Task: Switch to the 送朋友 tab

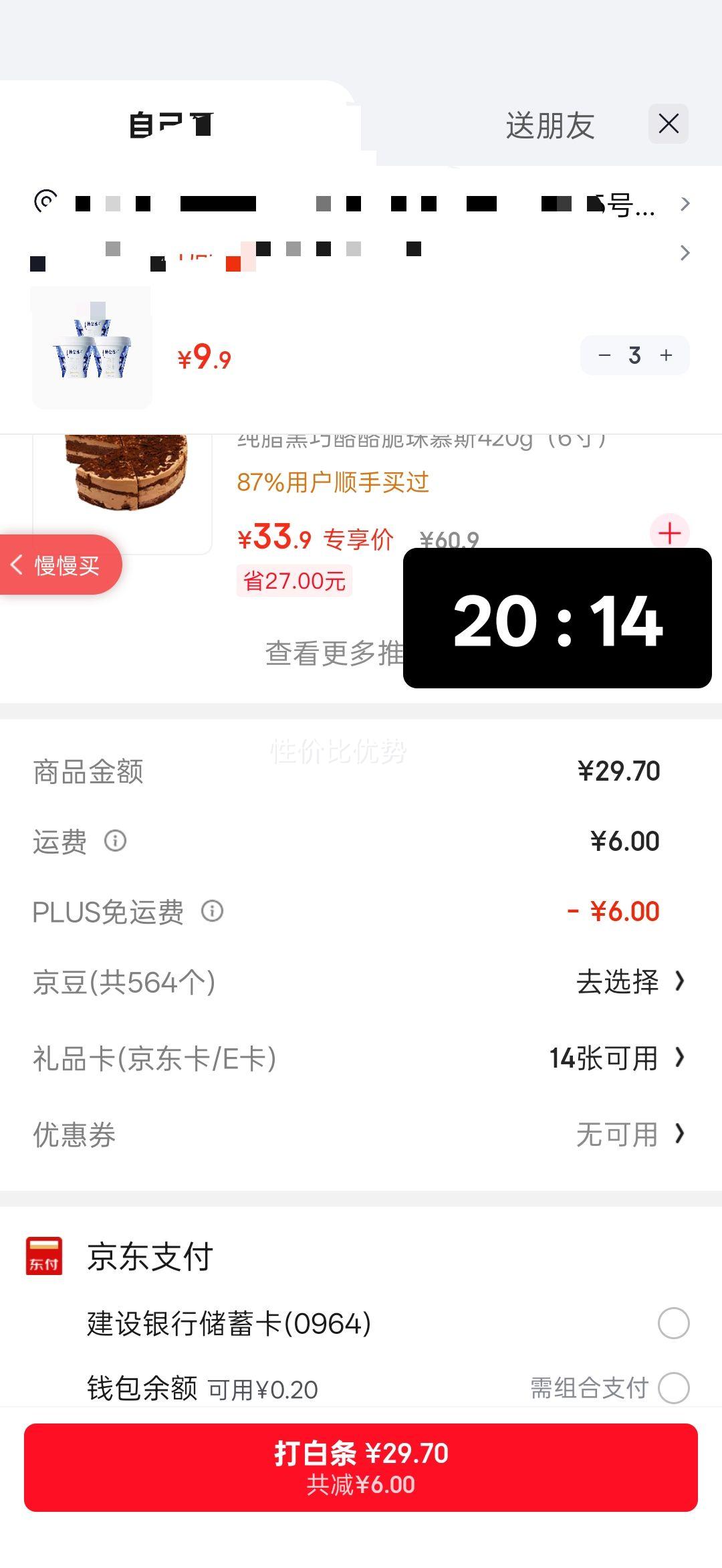Action: click(550, 124)
